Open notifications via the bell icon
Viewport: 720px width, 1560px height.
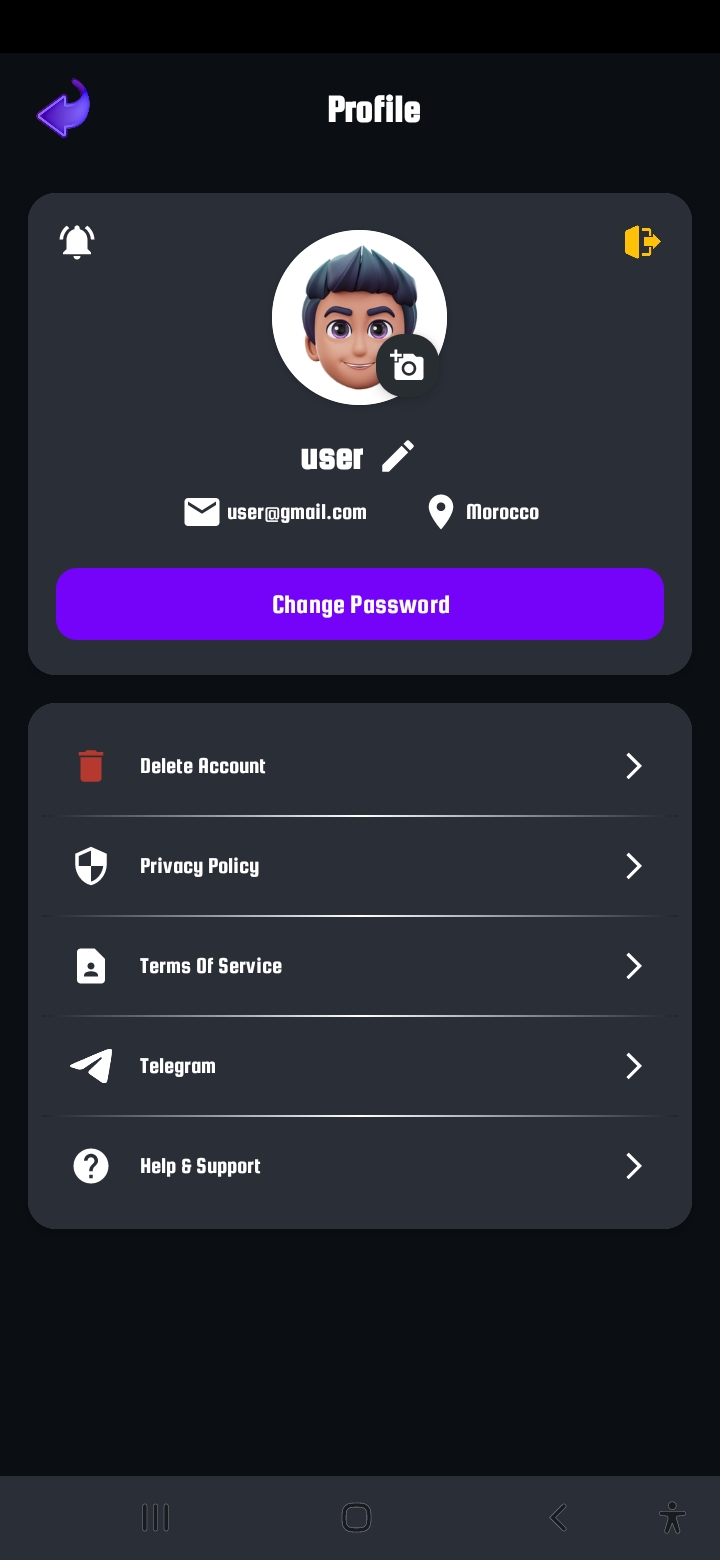[77, 240]
